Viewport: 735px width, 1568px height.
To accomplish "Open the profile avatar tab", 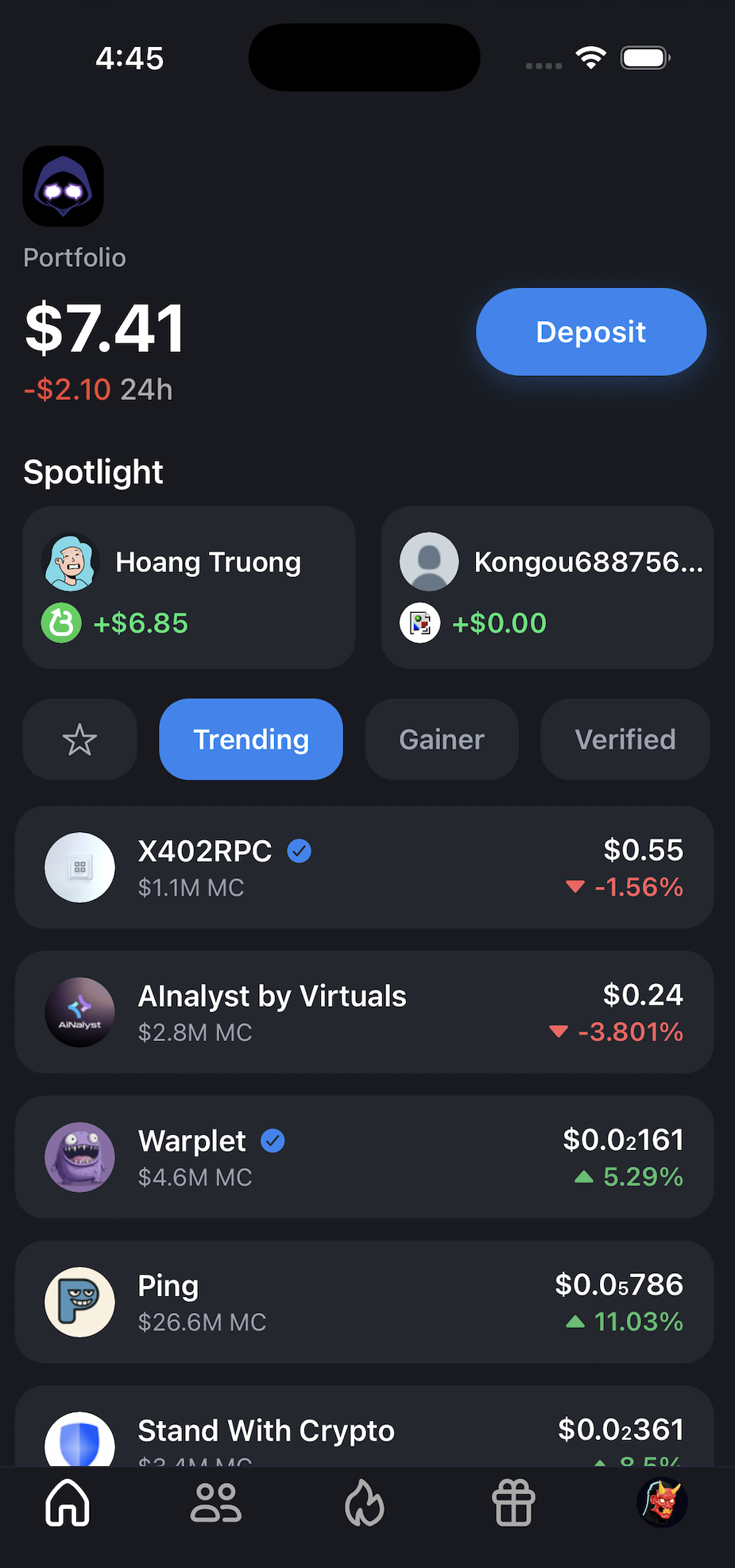I will (x=662, y=1503).
